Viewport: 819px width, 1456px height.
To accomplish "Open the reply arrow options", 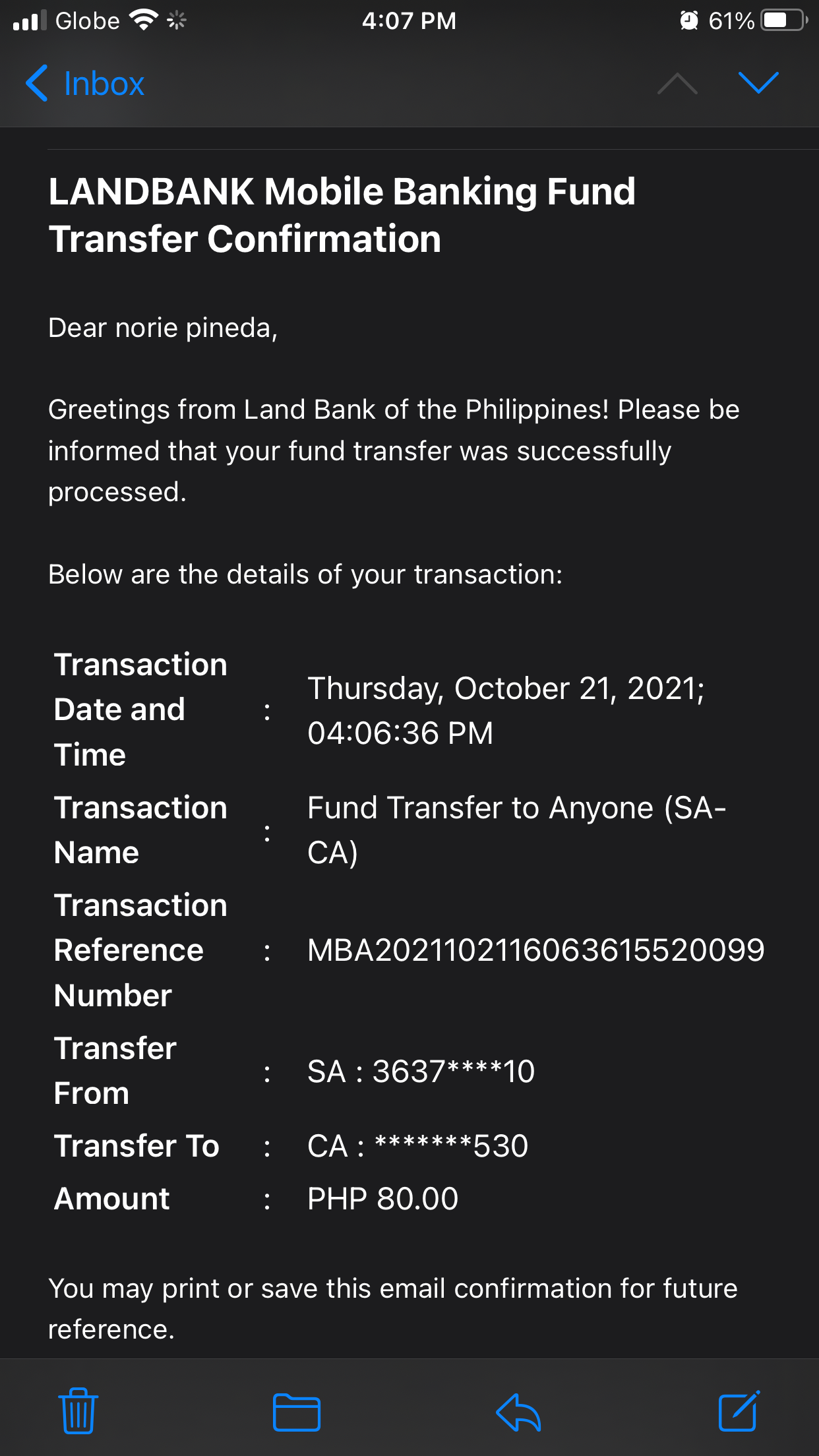I will click(x=518, y=1412).
